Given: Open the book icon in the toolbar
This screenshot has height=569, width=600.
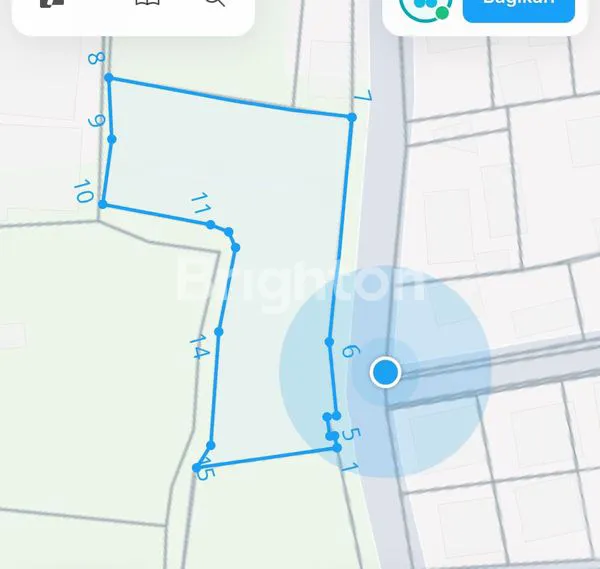Looking at the screenshot, I should (x=147, y=3).
